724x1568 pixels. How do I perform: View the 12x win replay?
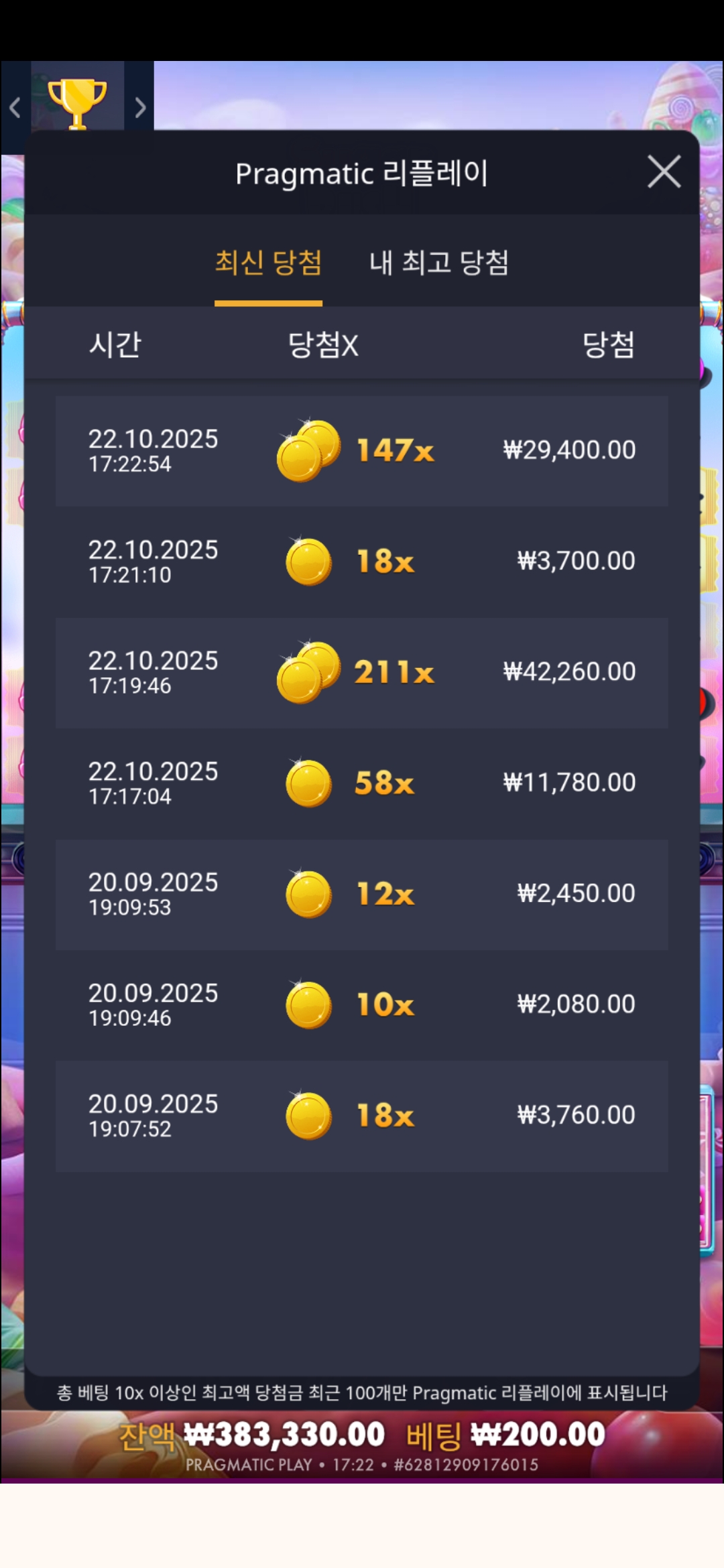[362, 894]
